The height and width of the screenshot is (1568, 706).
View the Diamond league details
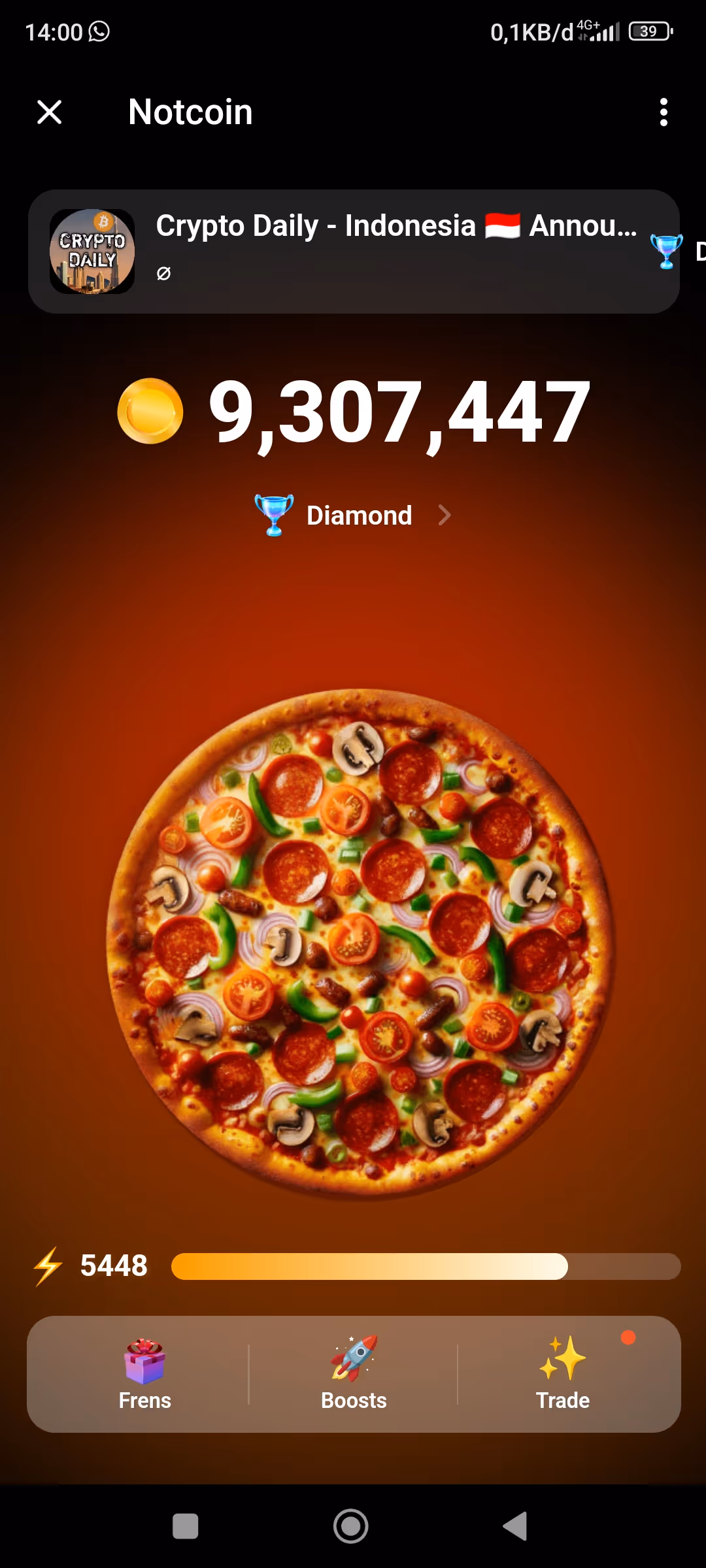(x=353, y=515)
